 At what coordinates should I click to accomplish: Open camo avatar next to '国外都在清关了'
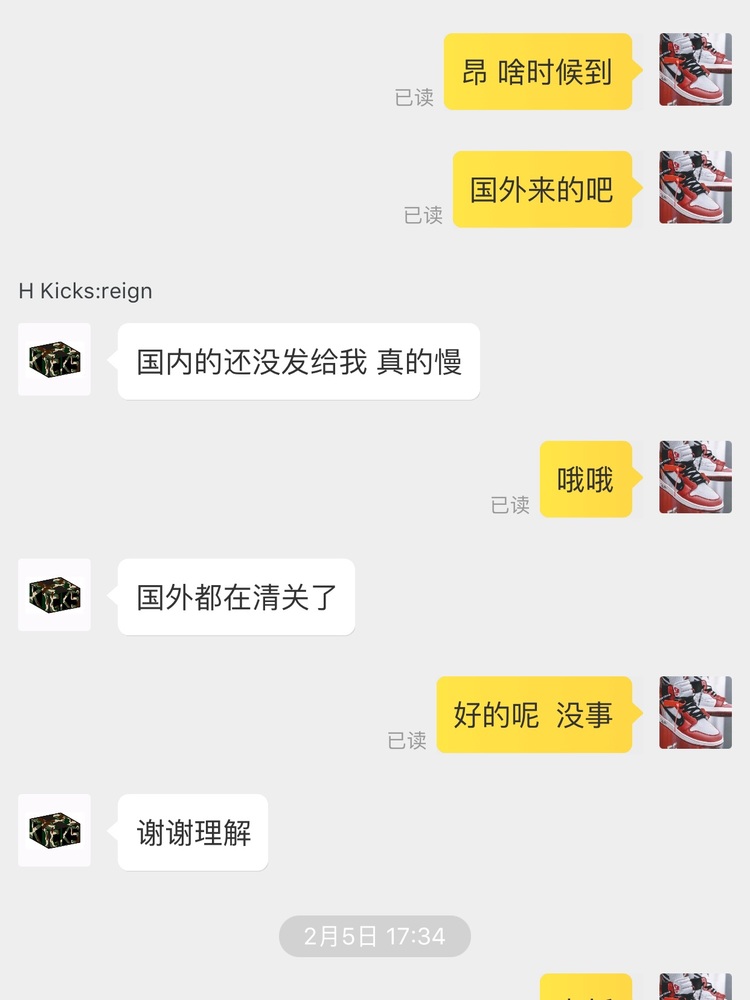pyautogui.click(x=54, y=595)
